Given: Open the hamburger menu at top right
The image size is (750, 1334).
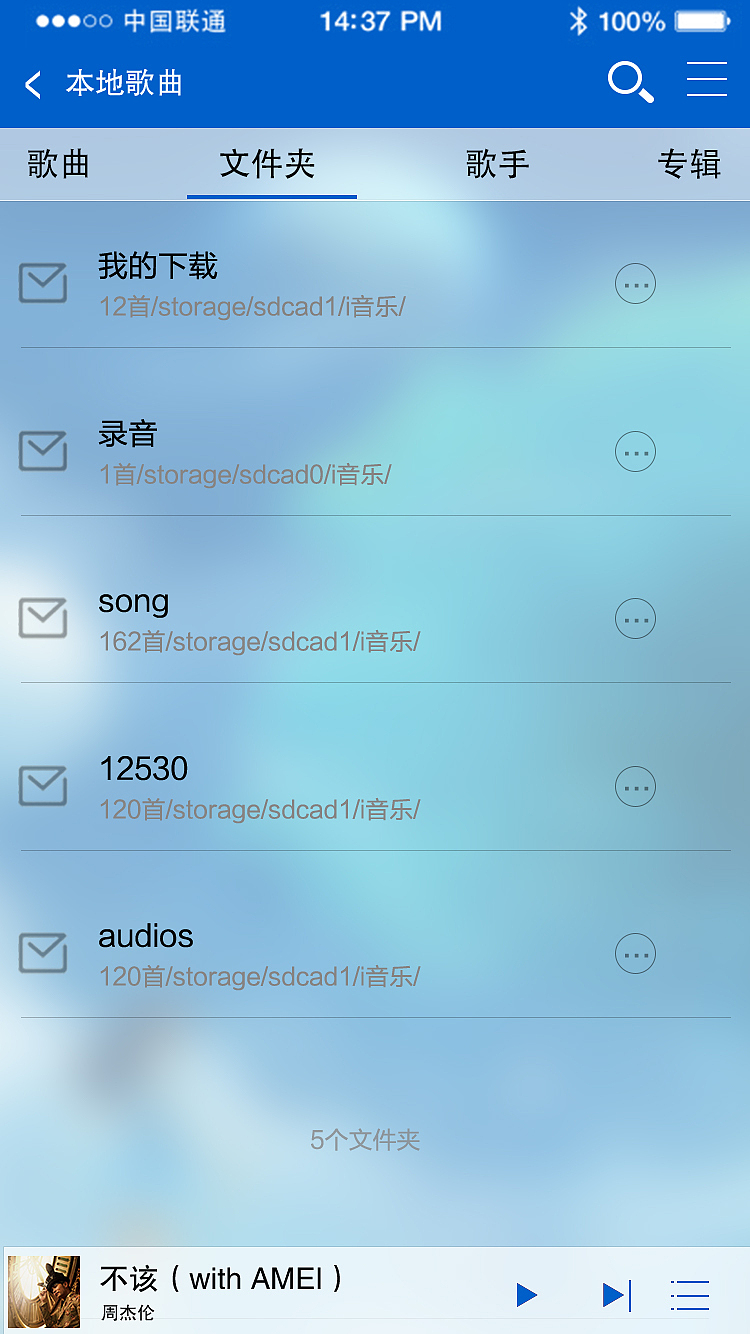Looking at the screenshot, I should [x=707, y=80].
